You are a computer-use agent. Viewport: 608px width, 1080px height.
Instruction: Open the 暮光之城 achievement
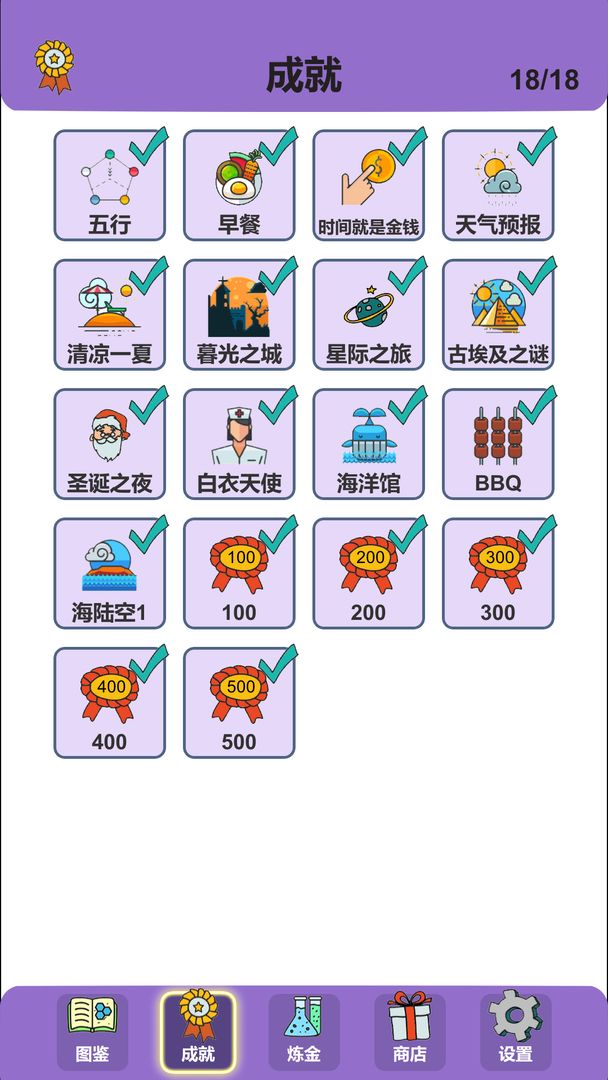(239, 314)
